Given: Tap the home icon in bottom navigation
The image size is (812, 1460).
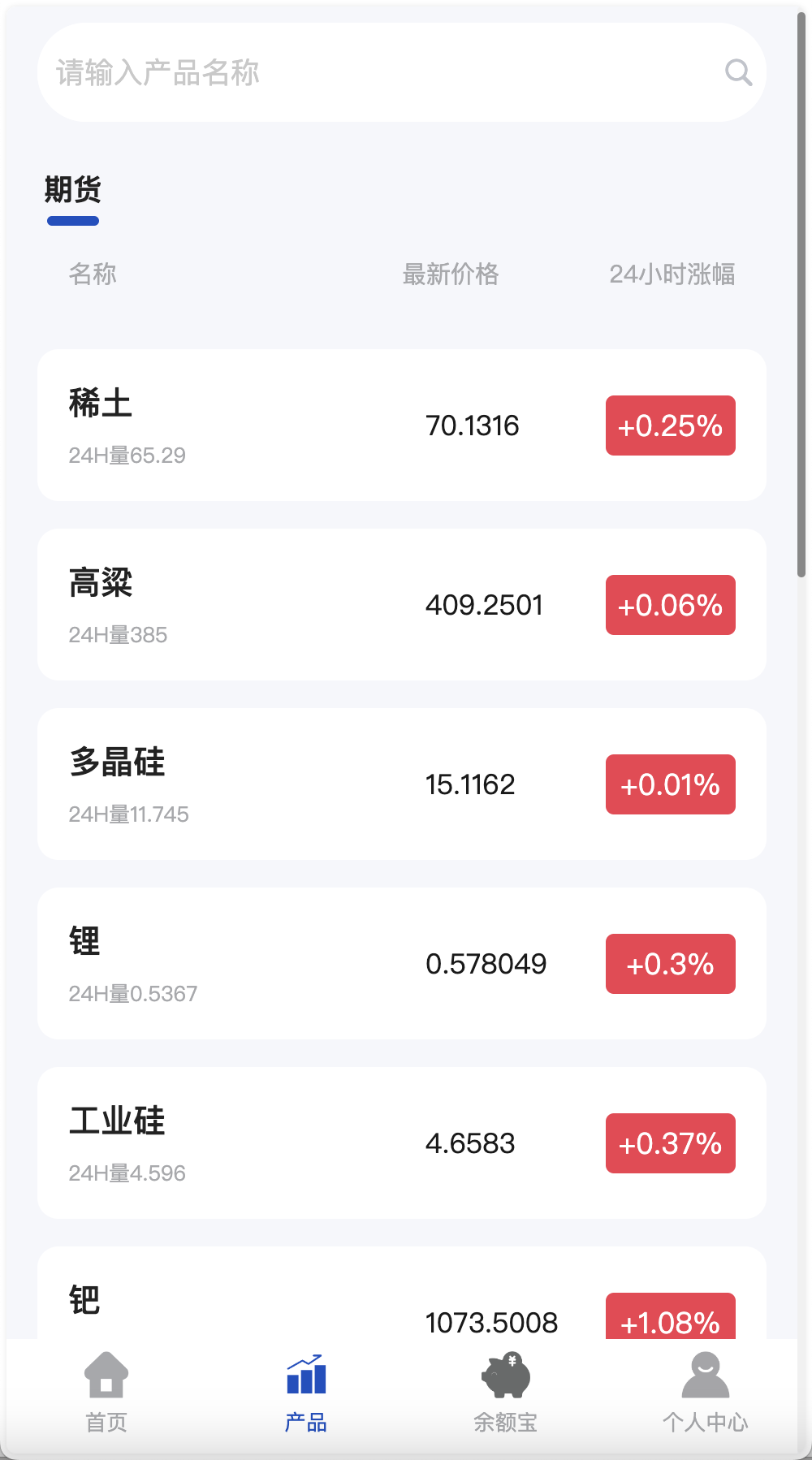Looking at the screenshot, I should pyautogui.click(x=106, y=1374).
